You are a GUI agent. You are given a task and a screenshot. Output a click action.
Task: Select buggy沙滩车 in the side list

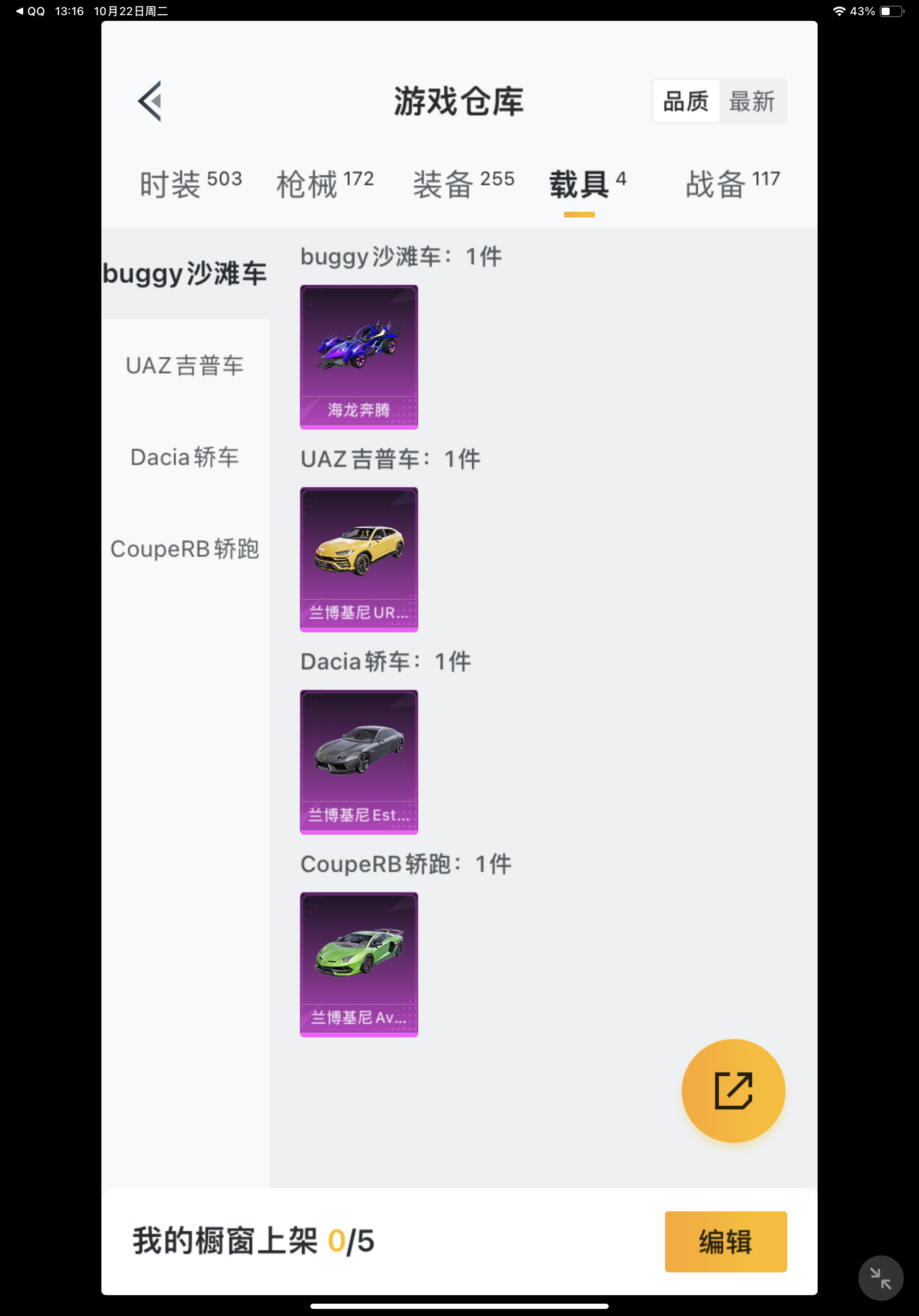click(x=185, y=273)
